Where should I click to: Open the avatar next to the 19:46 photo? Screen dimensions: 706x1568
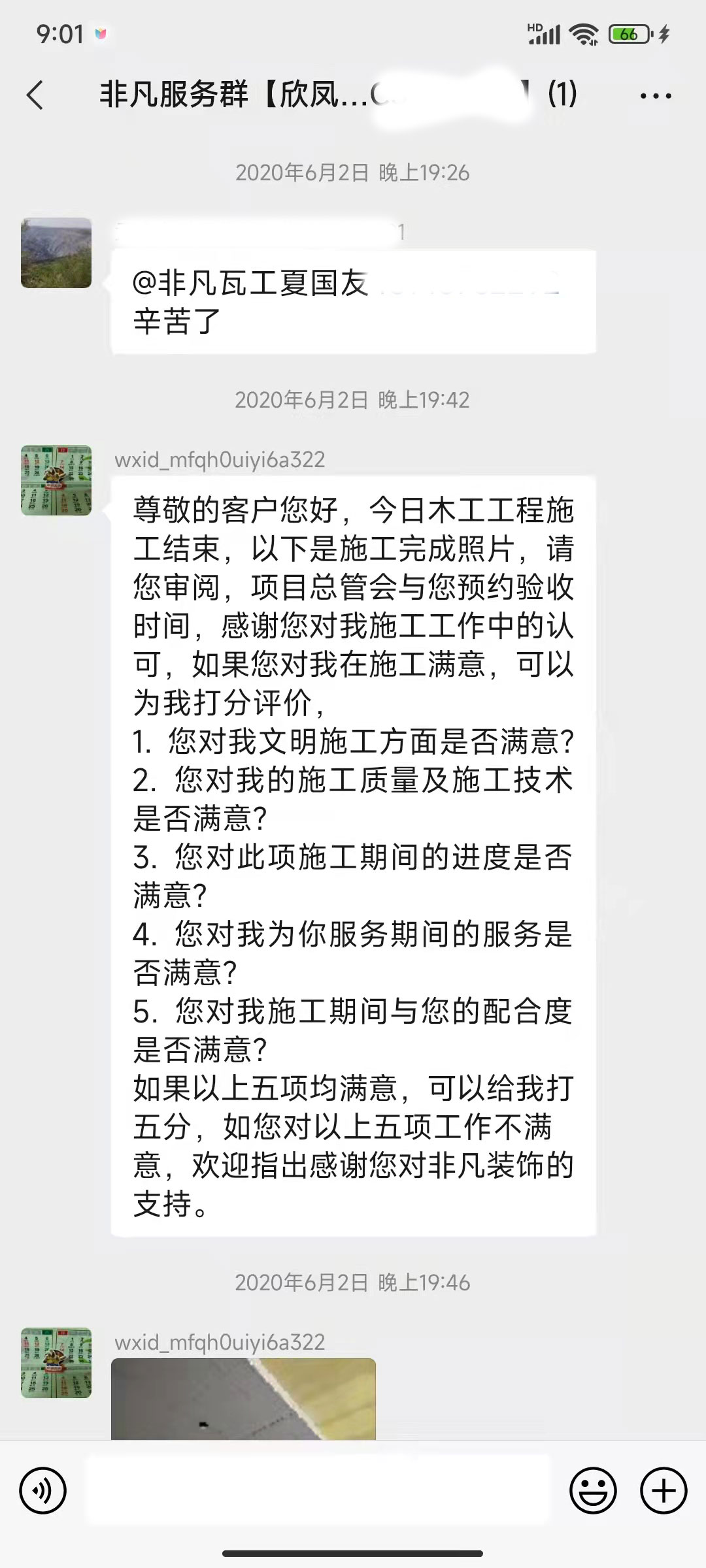pyautogui.click(x=56, y=1362)
